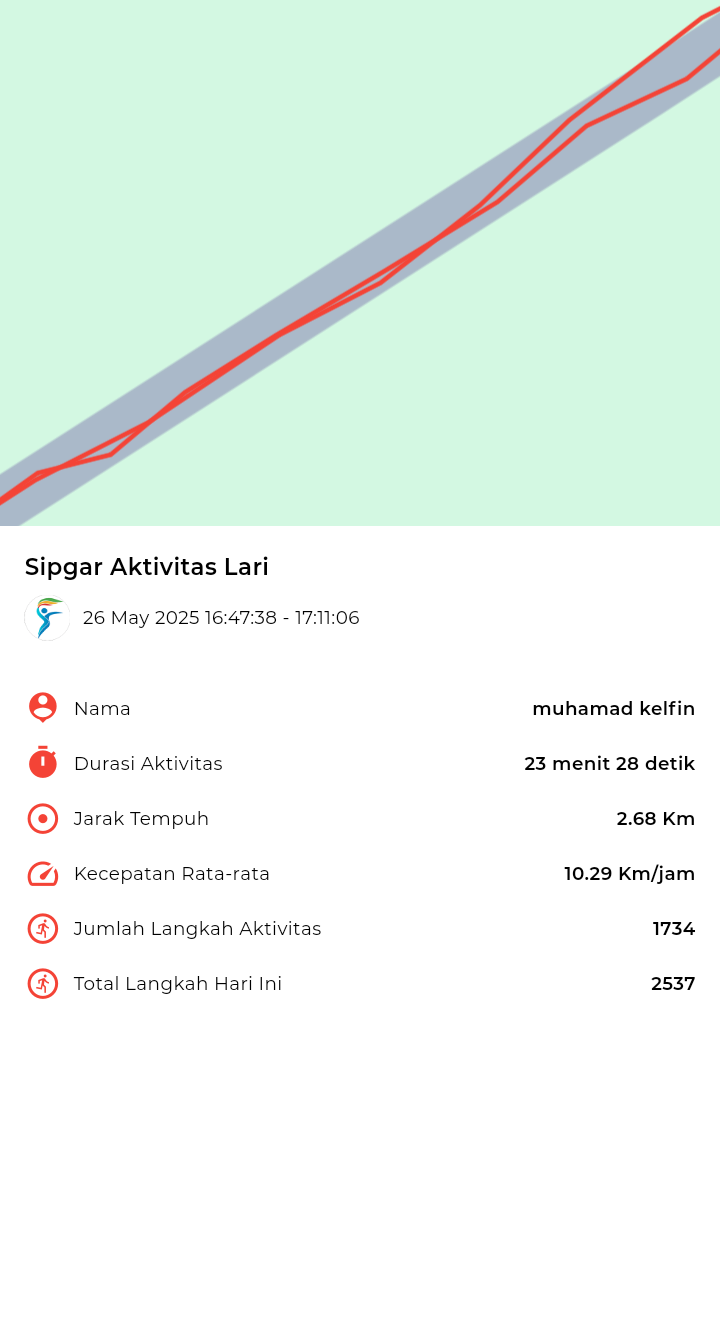Click the Kecepatan Rata-rata label text
The height and width of the screenshot is (1320, 720).
172,873
